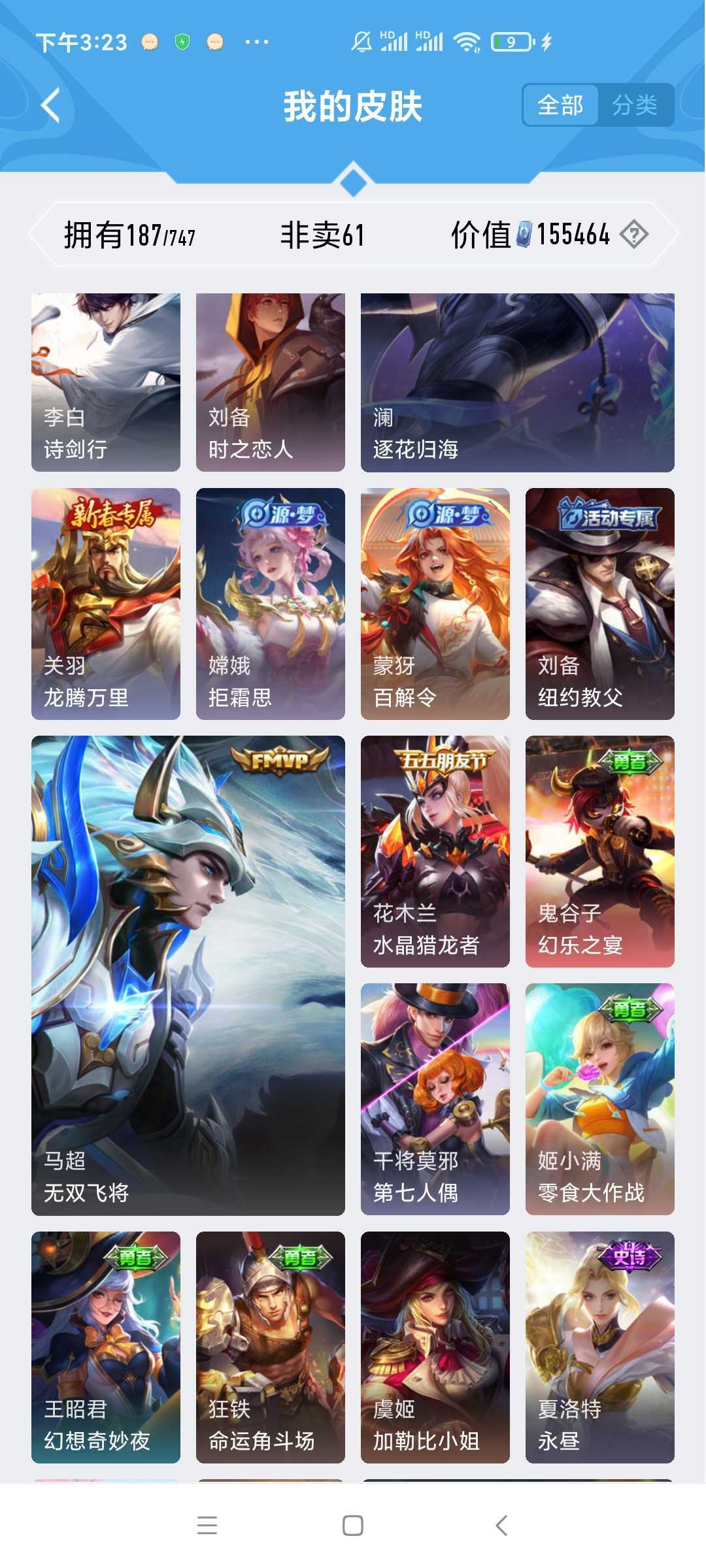Open 关羽 龙腾万里 skin card
Screen dimensions: 706x1568
click(x=106, y=604)
